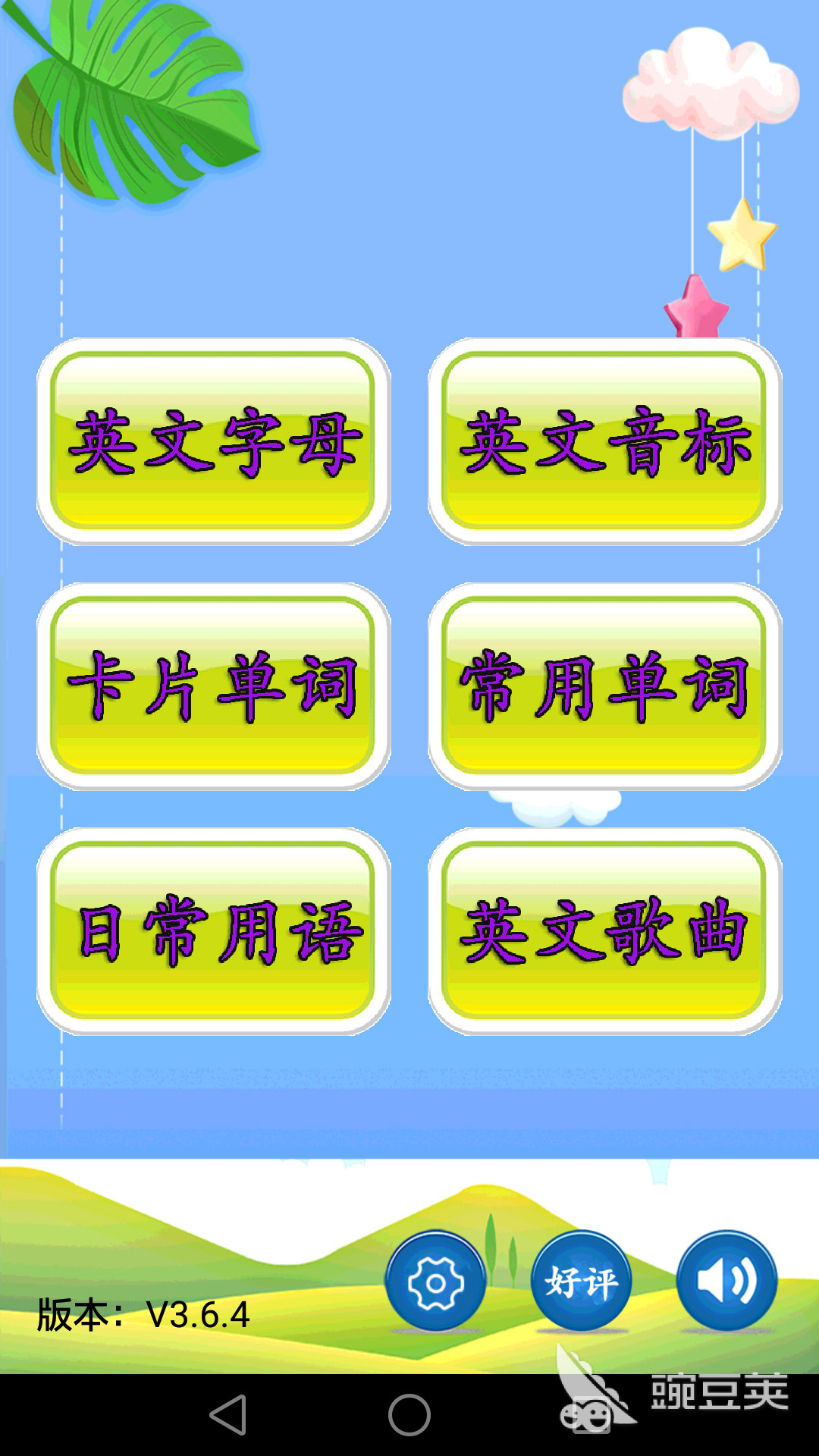This screenshot has width=819, height=1456.
Task: Open the 英文音标 section
Action: [604, 441]
